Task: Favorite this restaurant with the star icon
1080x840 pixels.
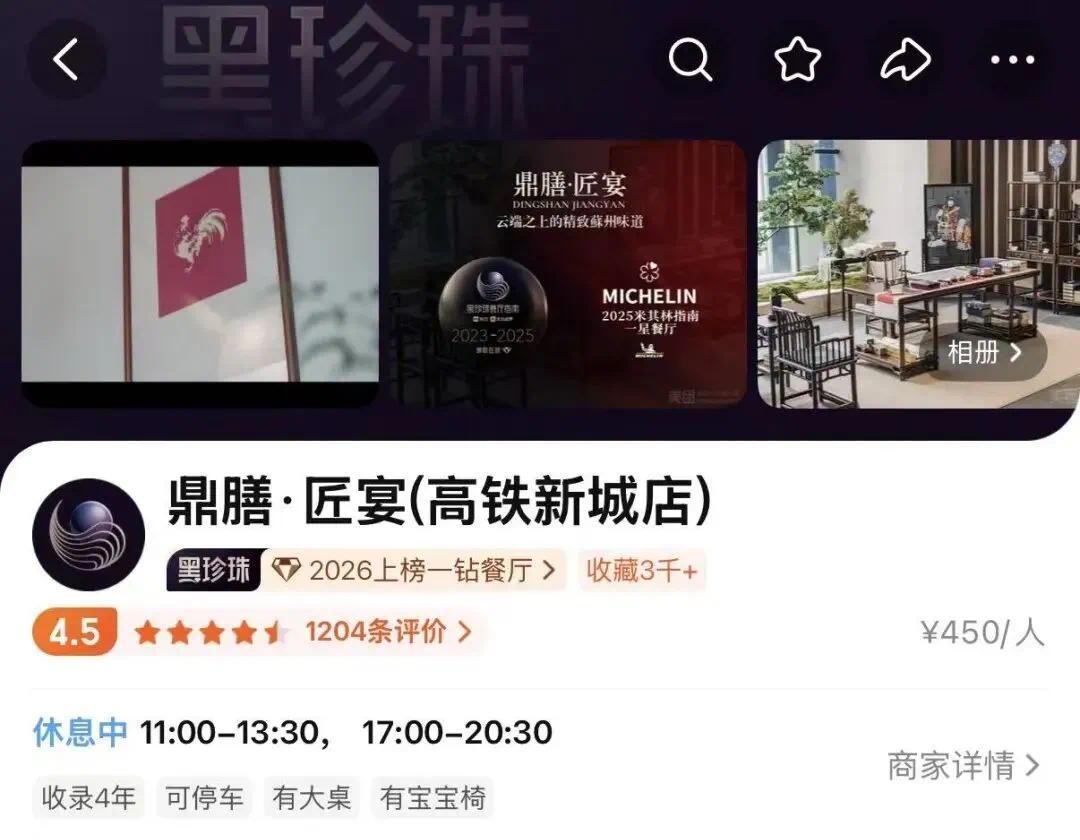Action: [x=797, y=60]
